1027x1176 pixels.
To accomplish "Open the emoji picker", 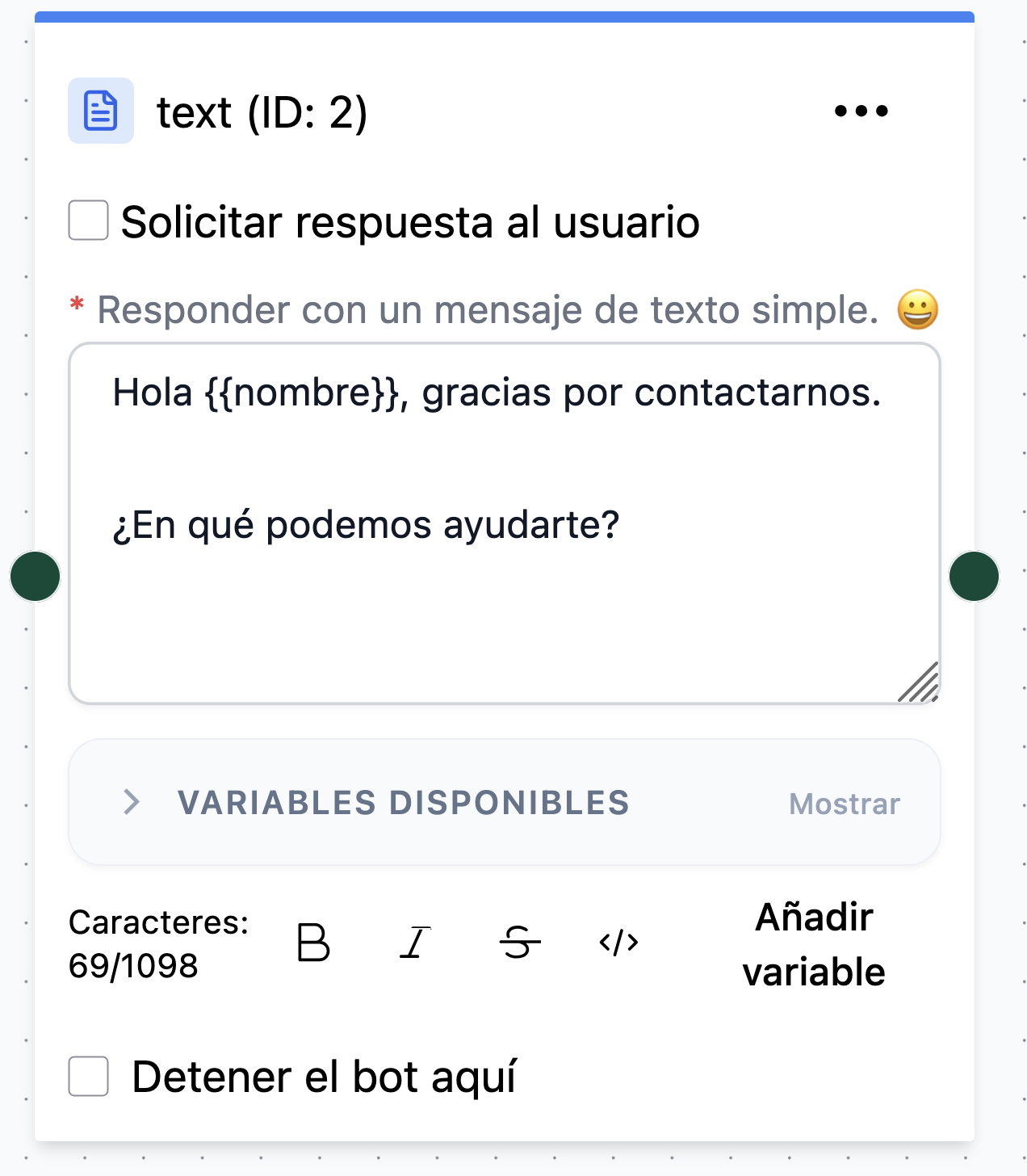I will 918,309.
